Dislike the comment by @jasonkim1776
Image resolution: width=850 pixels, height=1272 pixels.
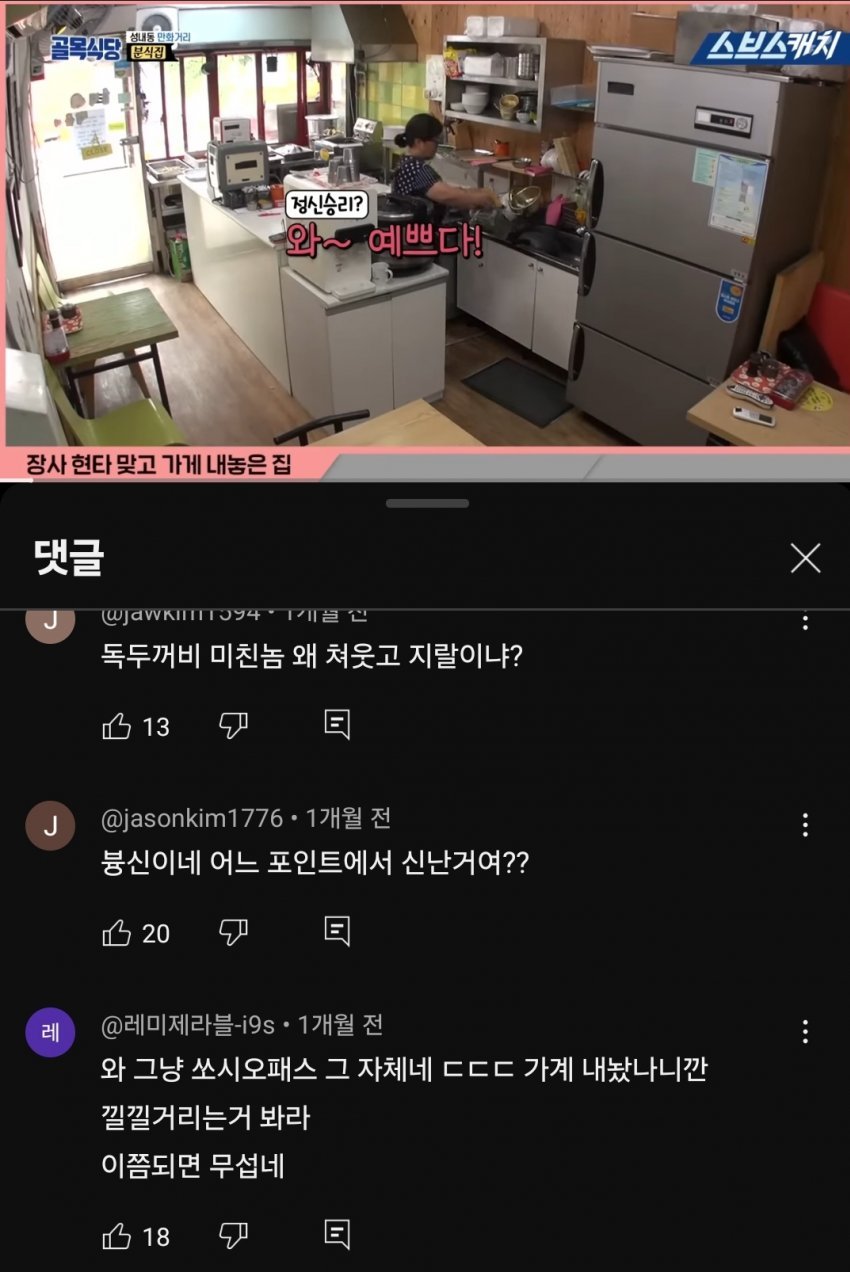click(x=233, y=933)
